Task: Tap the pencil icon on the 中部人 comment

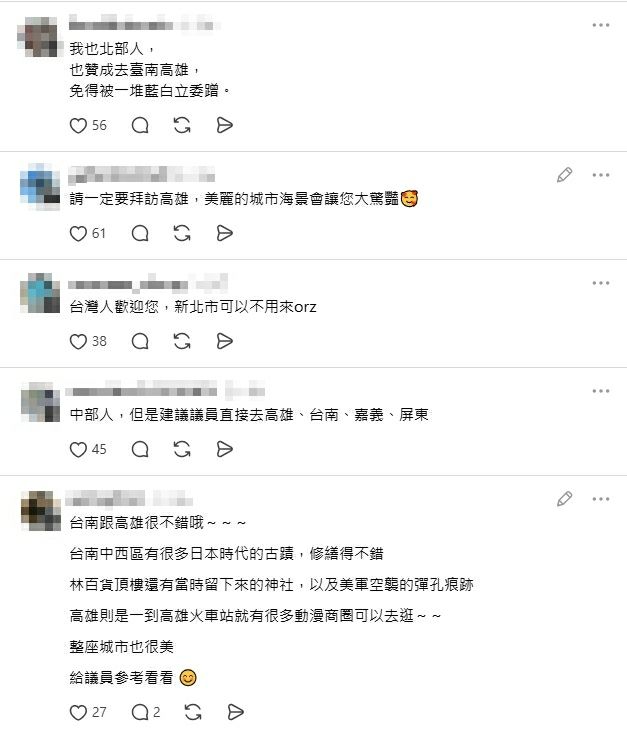Action: pos(564,391)
